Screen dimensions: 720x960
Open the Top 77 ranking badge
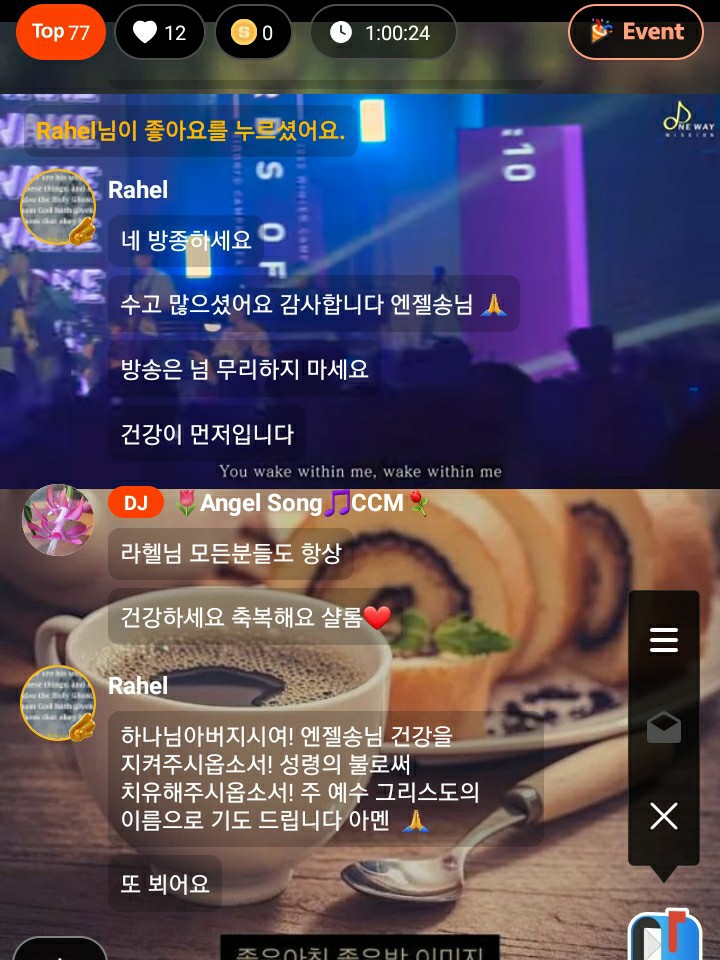(x=61, y=32)
